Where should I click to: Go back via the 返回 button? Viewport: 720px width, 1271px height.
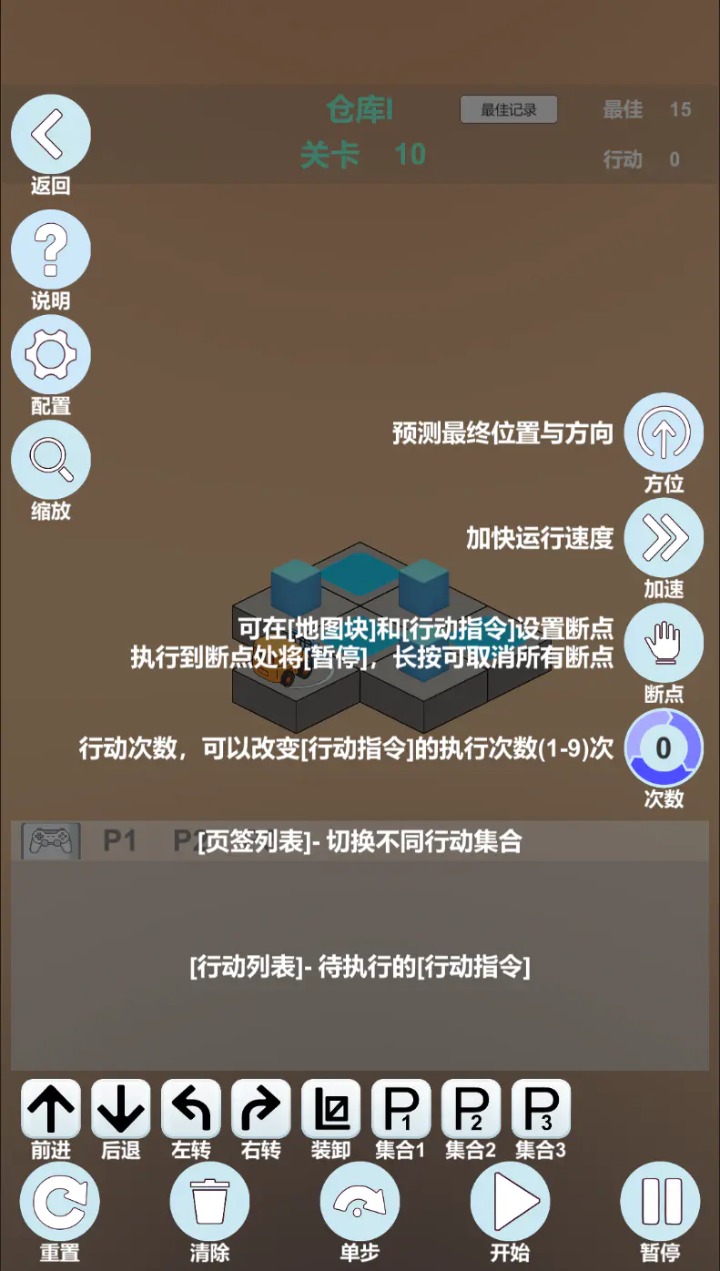tap(50, 135)
